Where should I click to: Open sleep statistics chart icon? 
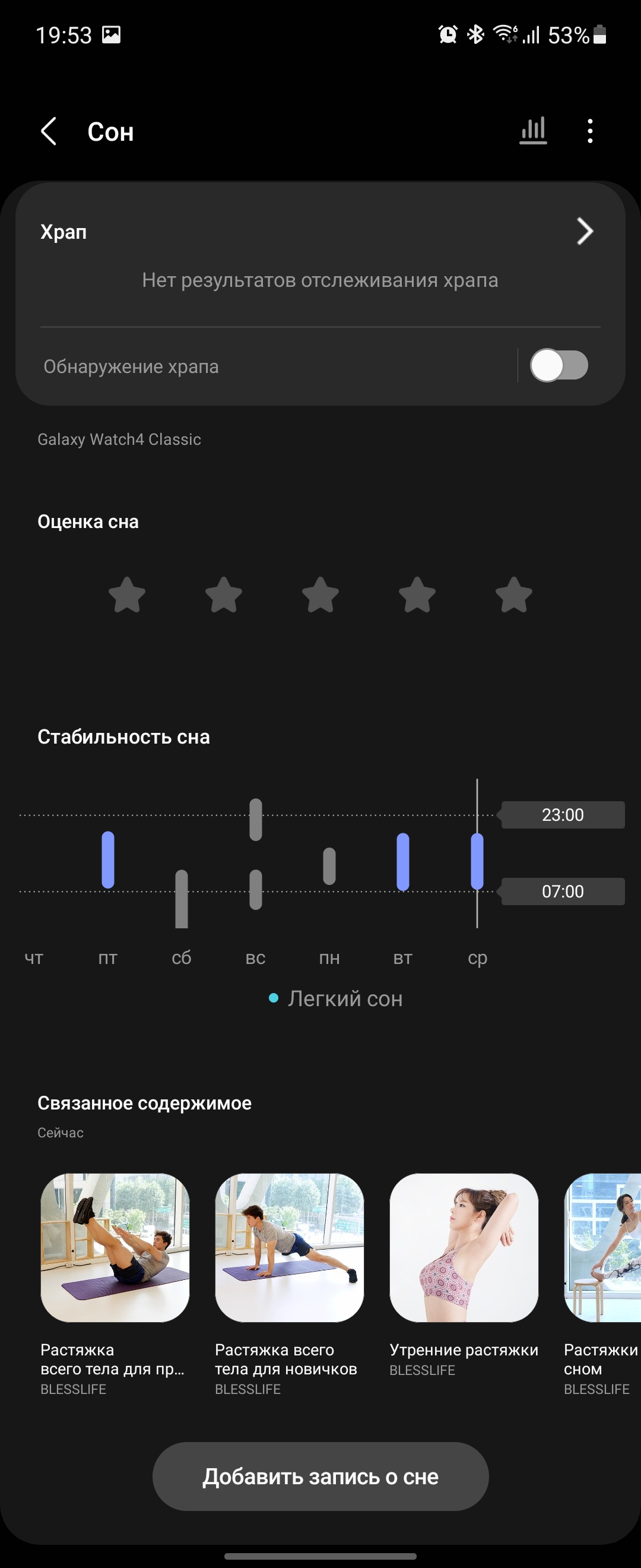pyautogui.click(x=533, y=131)
